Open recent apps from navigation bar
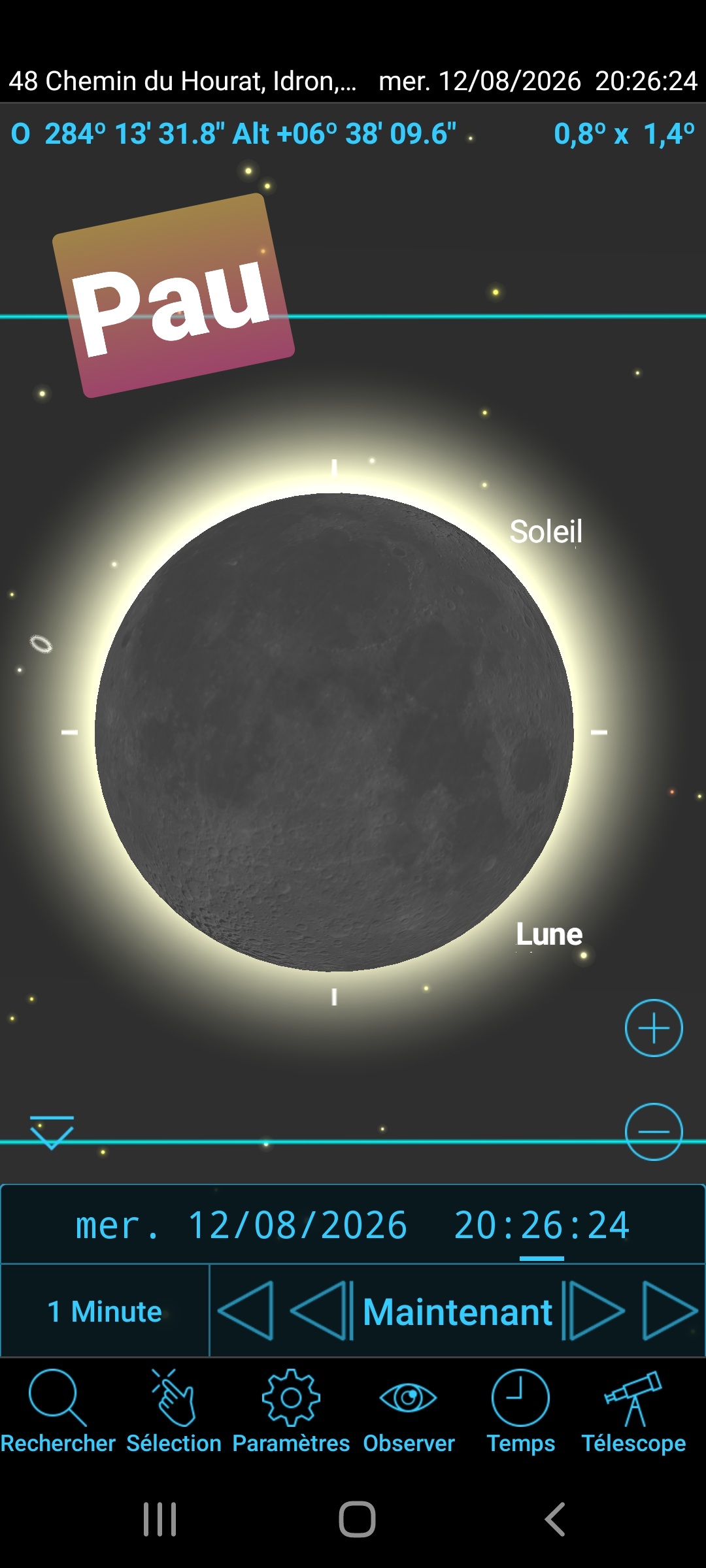 click(x=160, y=1519)
